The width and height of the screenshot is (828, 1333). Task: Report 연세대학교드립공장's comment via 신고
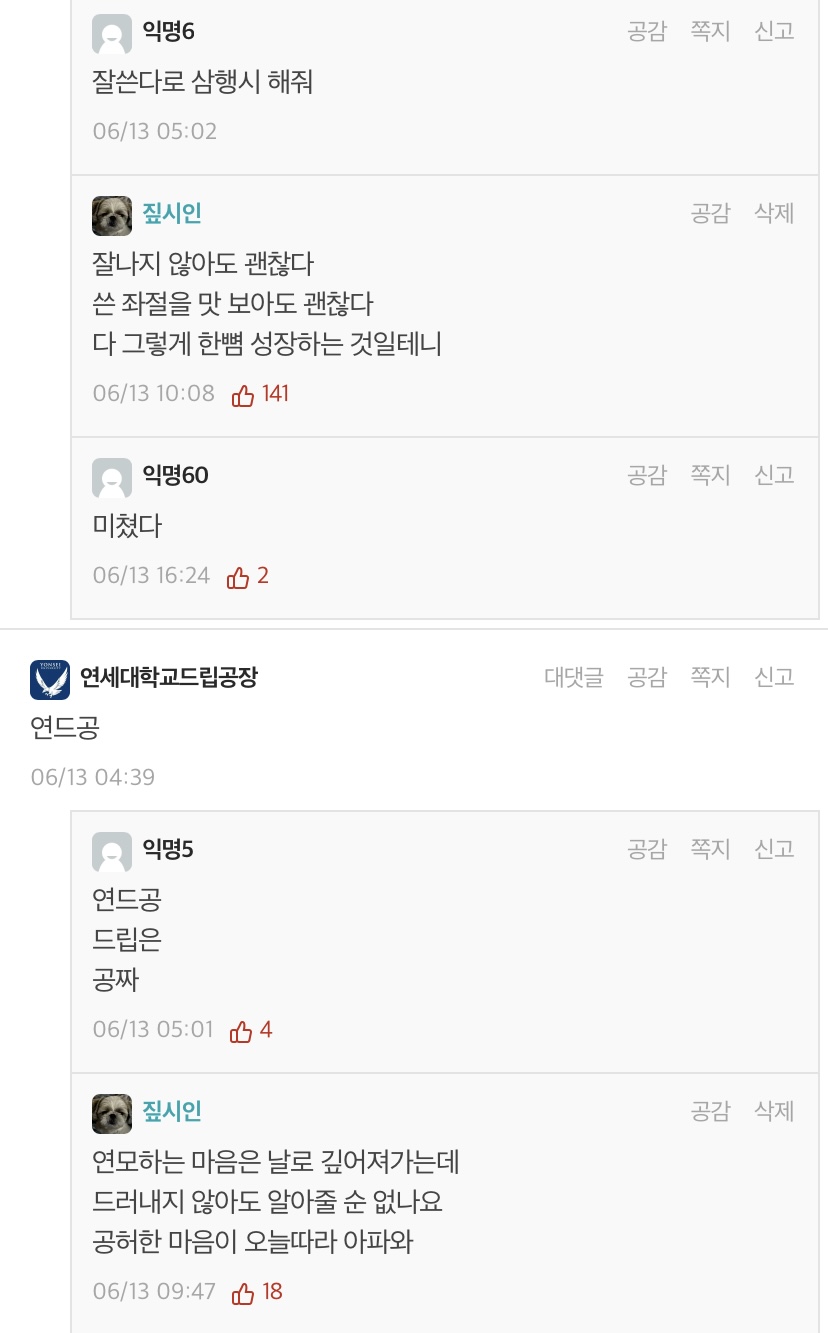tap(774, 677)
